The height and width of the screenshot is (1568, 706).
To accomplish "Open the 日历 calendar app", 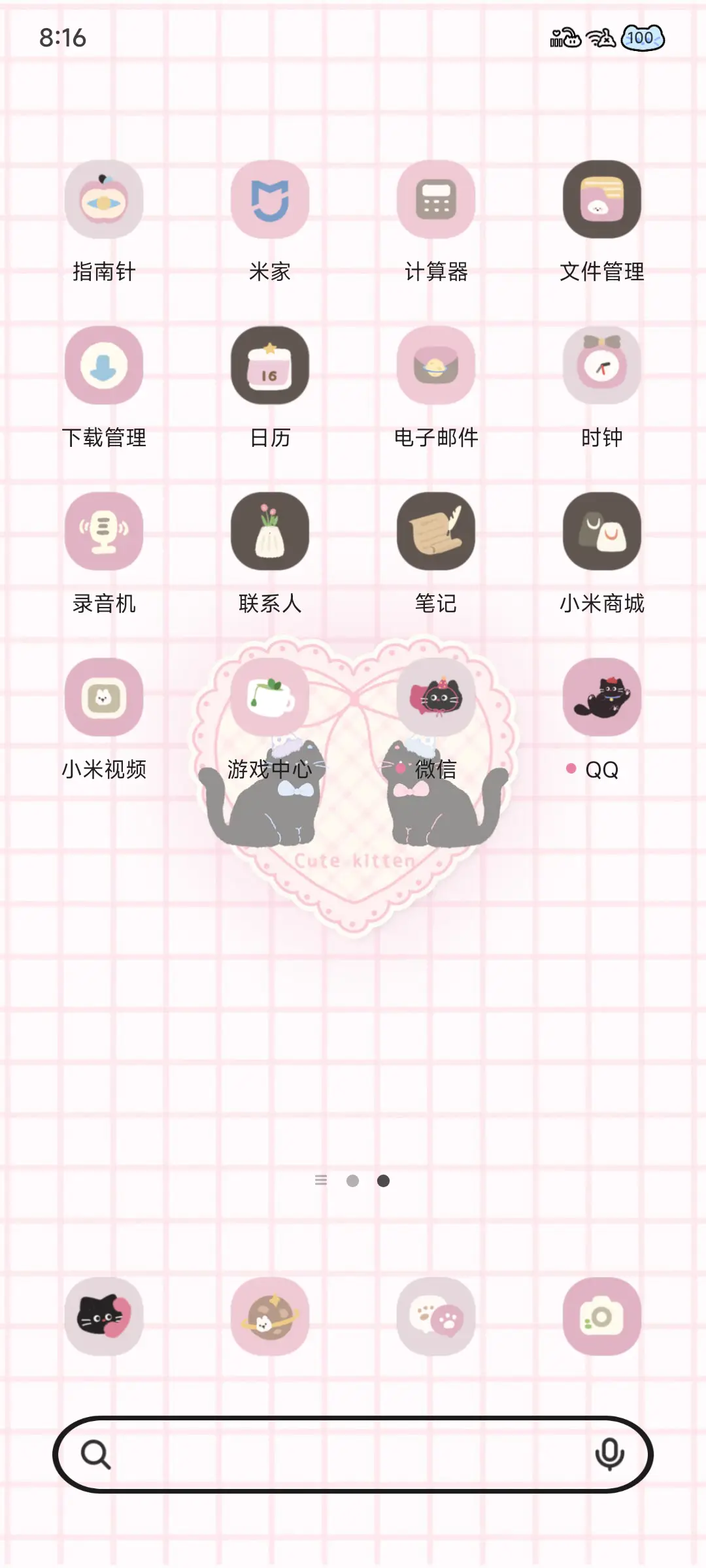I will 269,366.
